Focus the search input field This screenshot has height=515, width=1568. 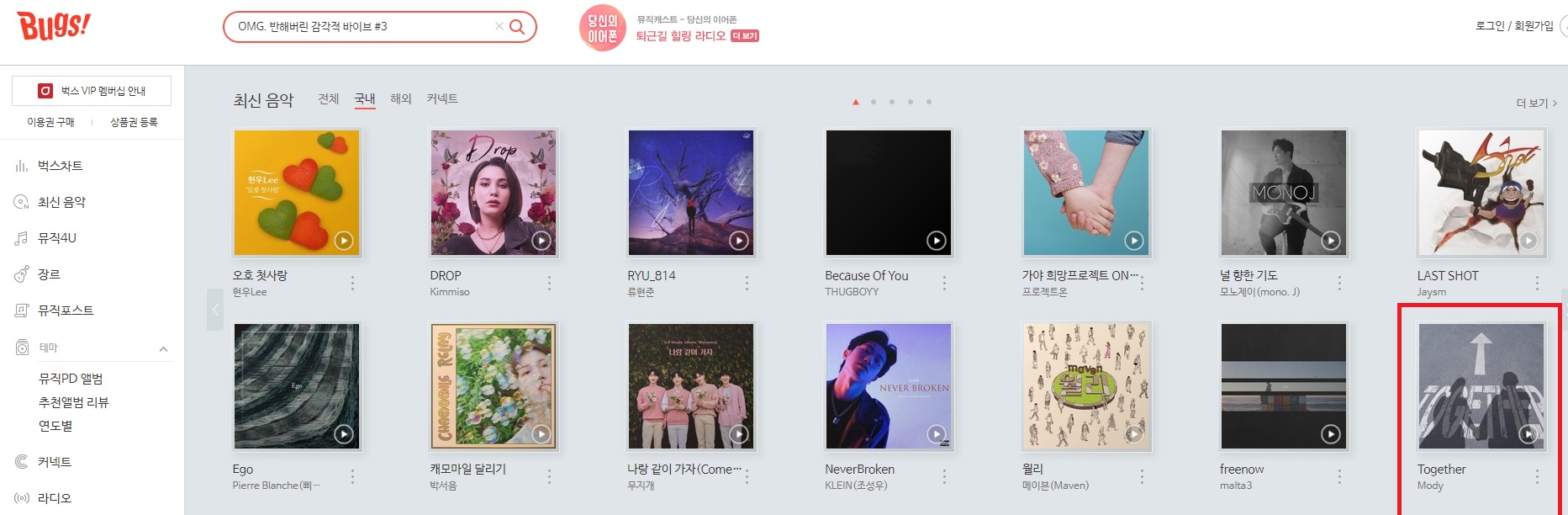pos(362,26)
